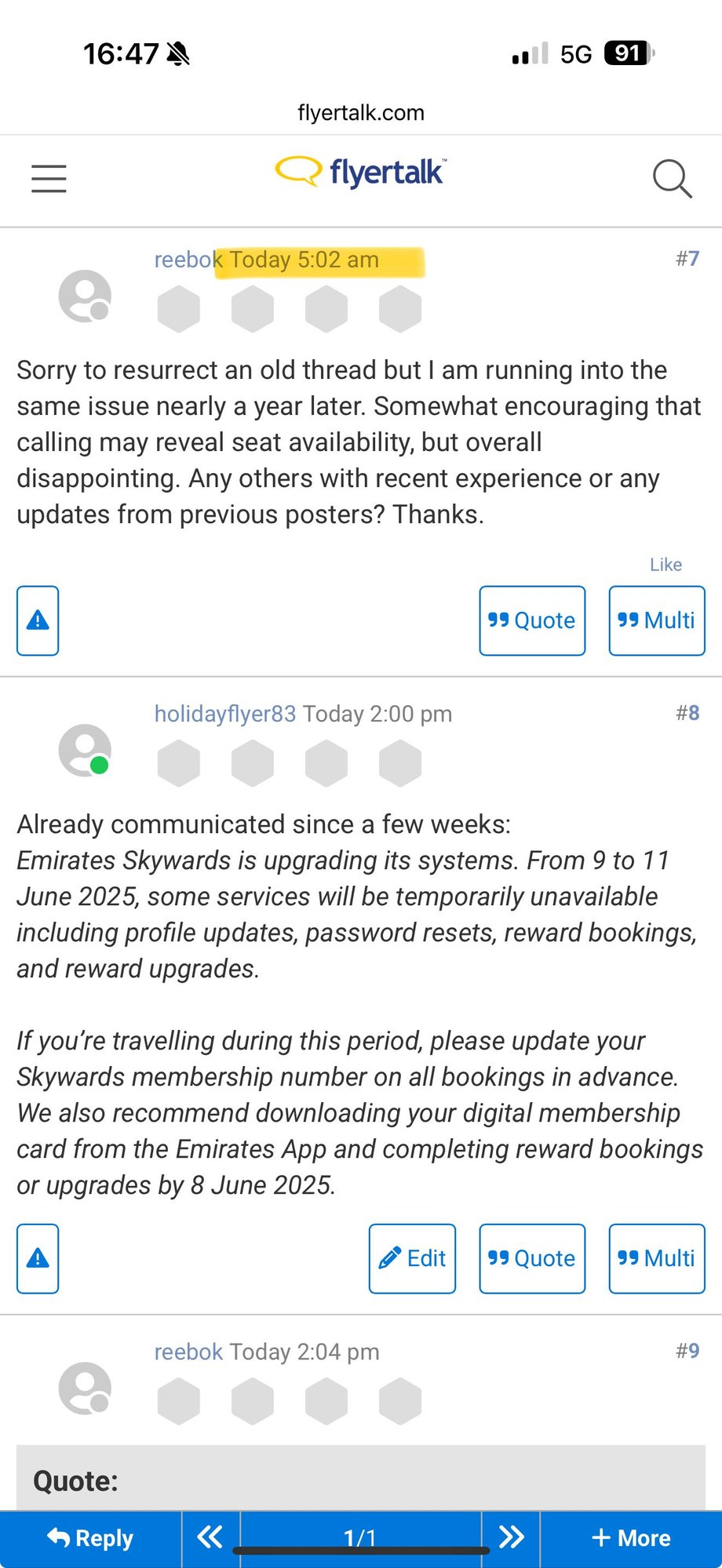
Task: Multi-quote reebok's post #7
Action: point(656,620)
